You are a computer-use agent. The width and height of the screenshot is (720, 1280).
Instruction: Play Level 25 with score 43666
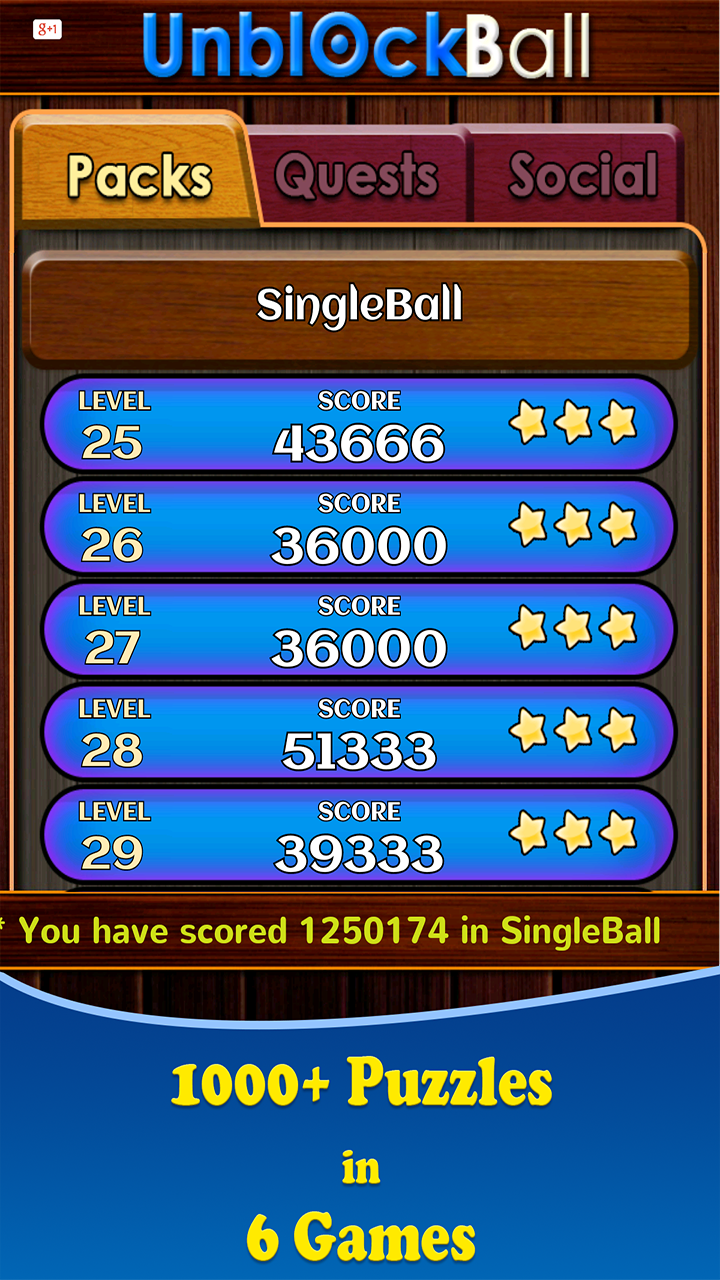(358, 424)
